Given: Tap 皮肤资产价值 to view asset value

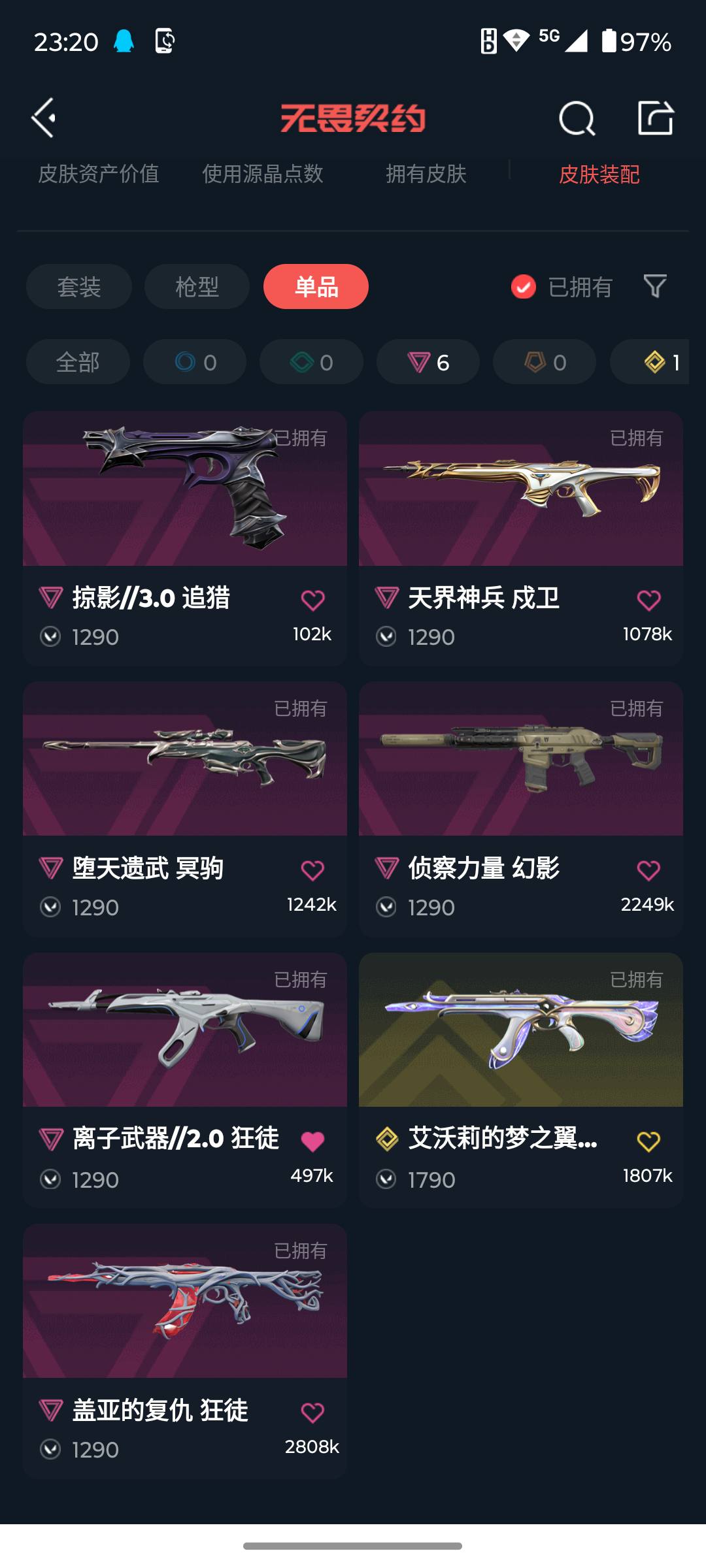Looking at the screenshot, I should point(99,174).
